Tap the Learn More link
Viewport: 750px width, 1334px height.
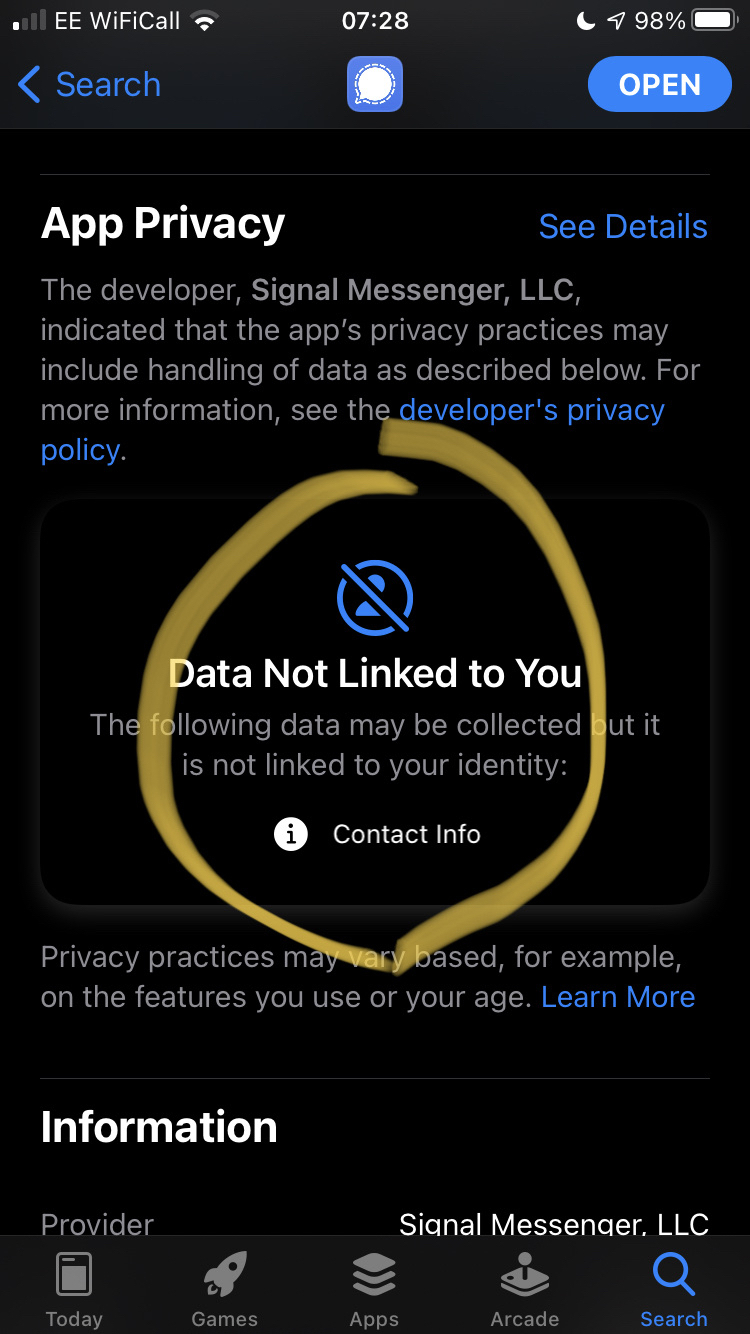[x=618, y=997]
